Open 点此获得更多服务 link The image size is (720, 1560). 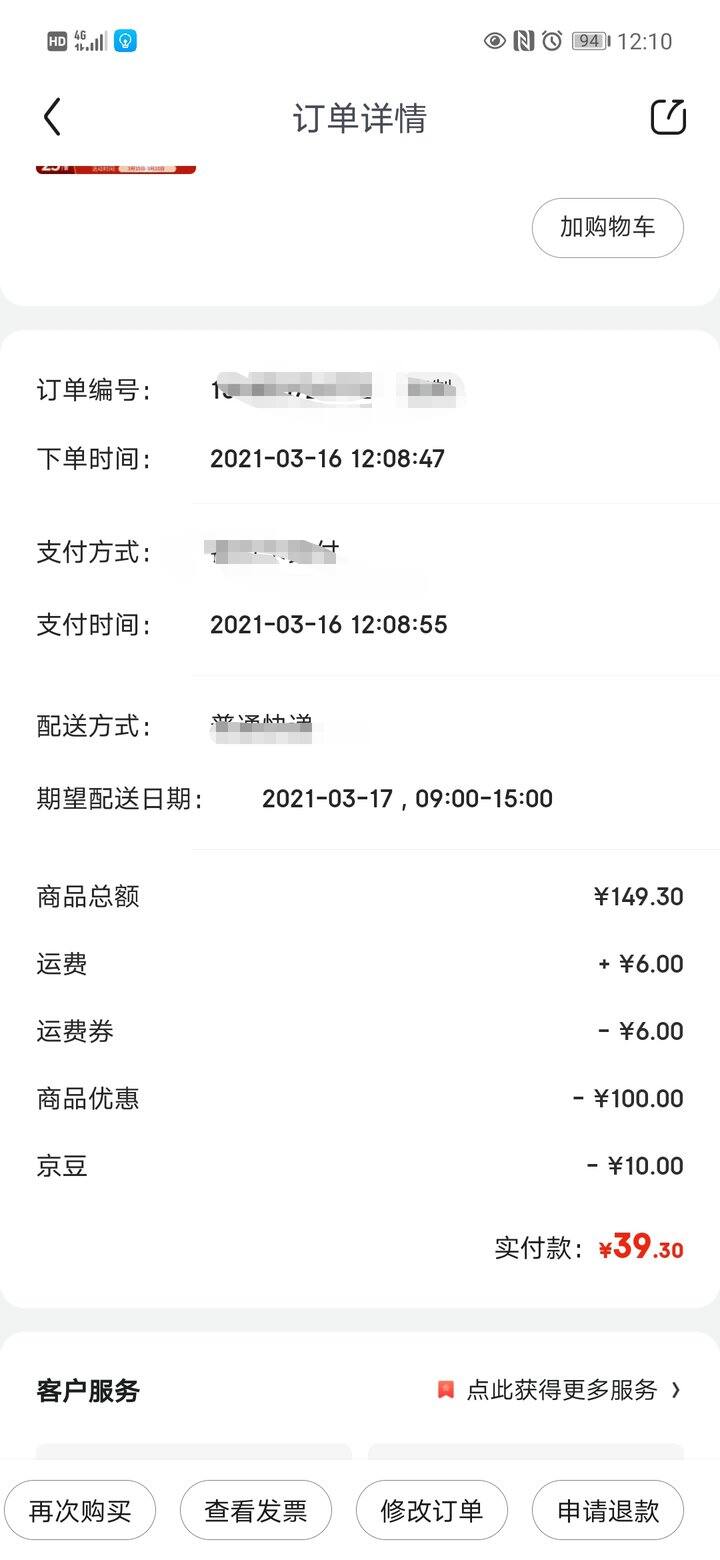pos(560,1390)
